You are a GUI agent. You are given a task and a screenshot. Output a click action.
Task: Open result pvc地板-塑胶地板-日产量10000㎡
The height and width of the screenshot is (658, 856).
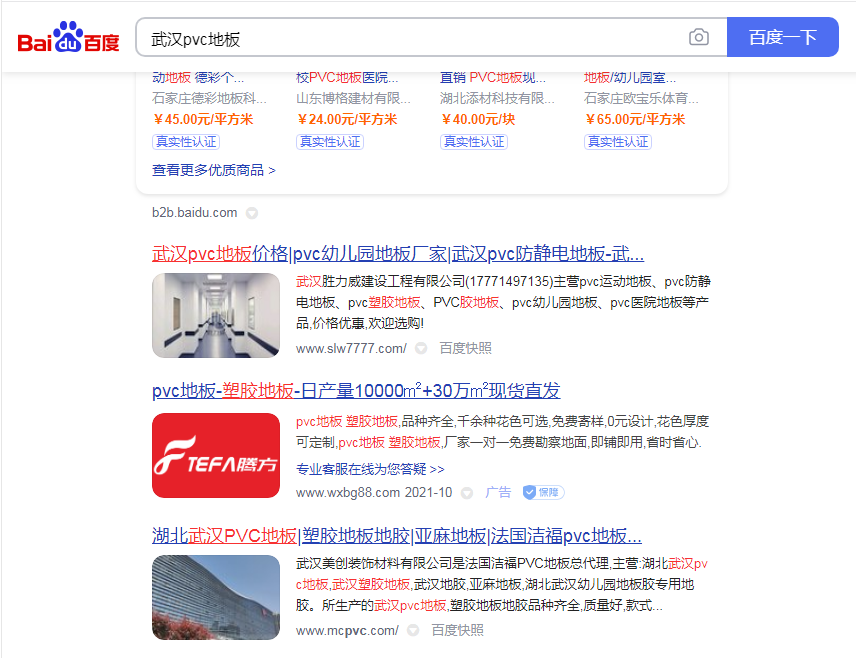pos(356,391)
